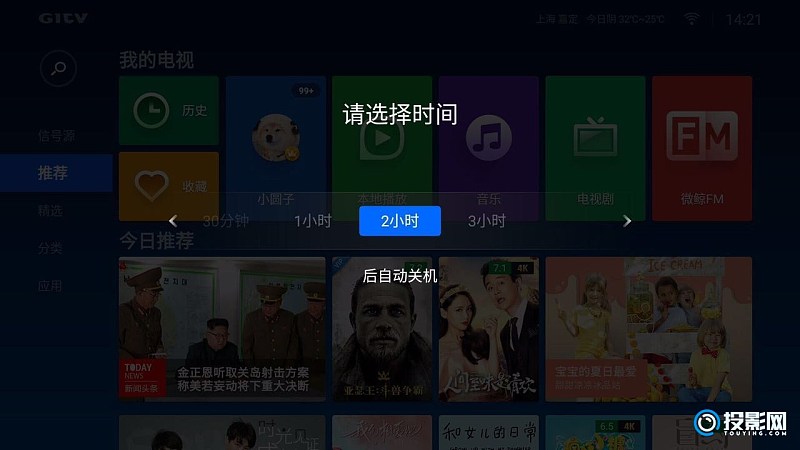Choose 3小时 auto shutdown time

(487, 221)
